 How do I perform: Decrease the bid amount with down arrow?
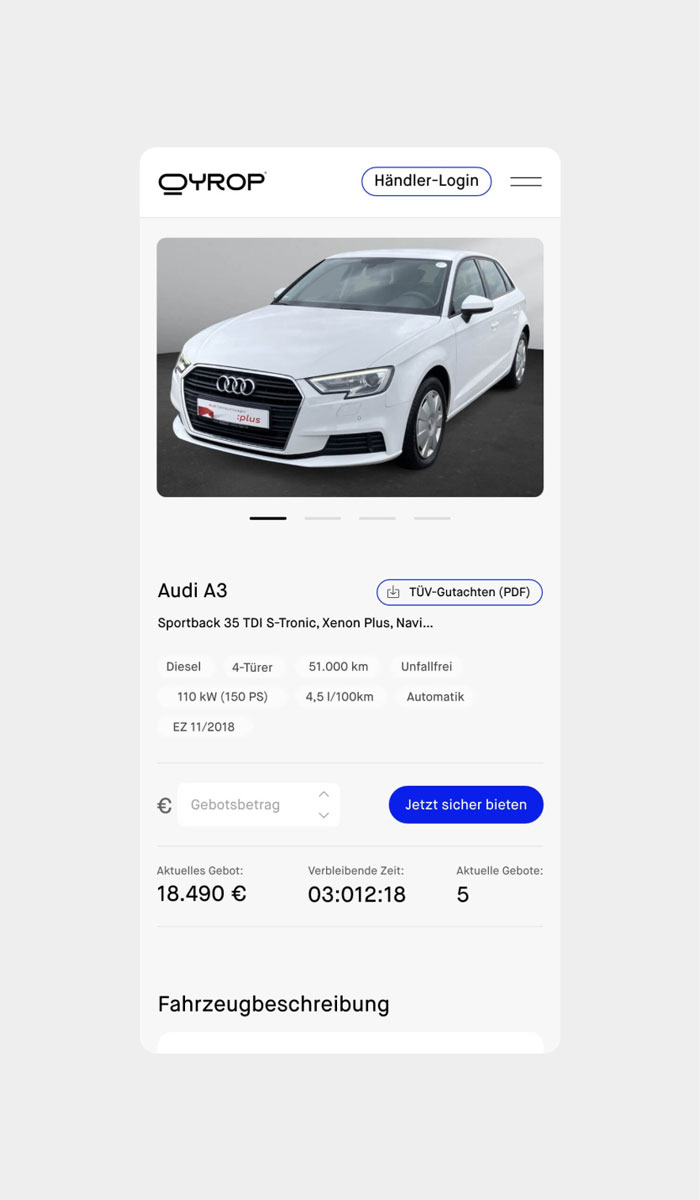[x=323, y=816]
